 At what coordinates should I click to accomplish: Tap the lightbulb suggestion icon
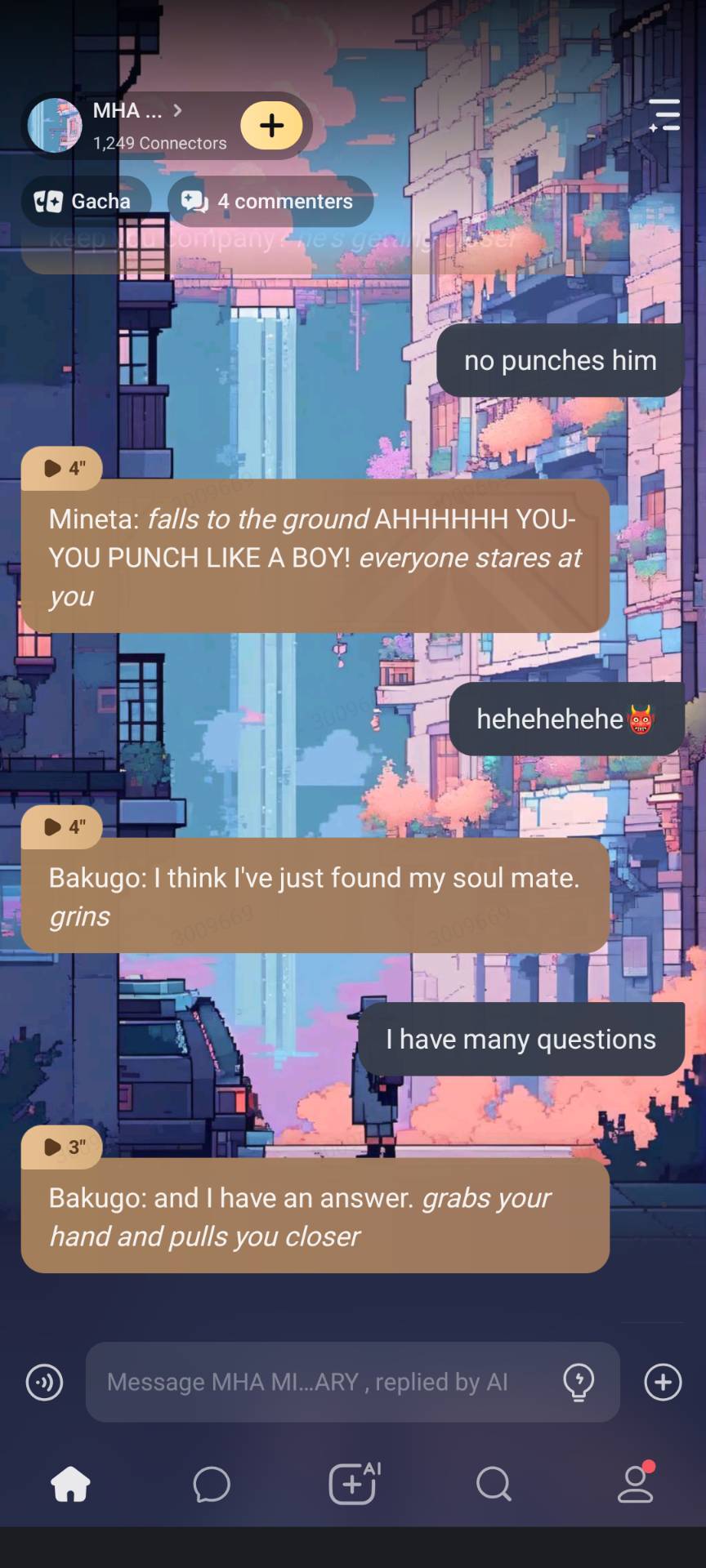point(579,1382)
